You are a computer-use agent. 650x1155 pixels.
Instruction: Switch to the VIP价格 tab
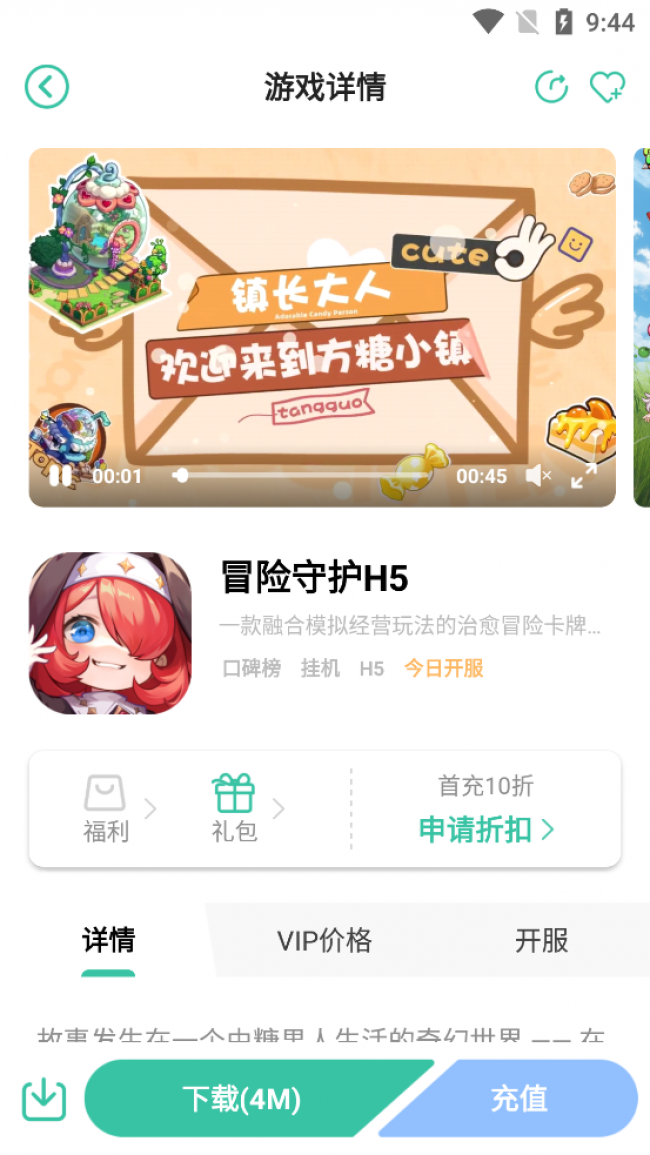pyautogui.click(x=324, y=940)
